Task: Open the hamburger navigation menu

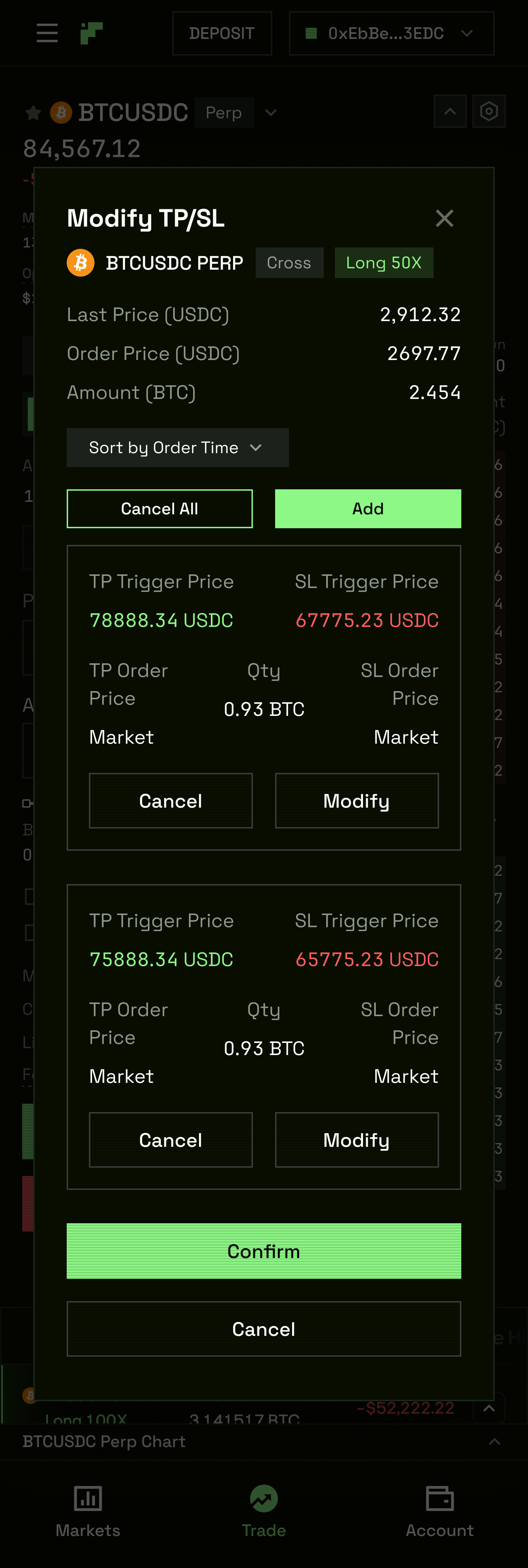Action: [x=47, y=33]
